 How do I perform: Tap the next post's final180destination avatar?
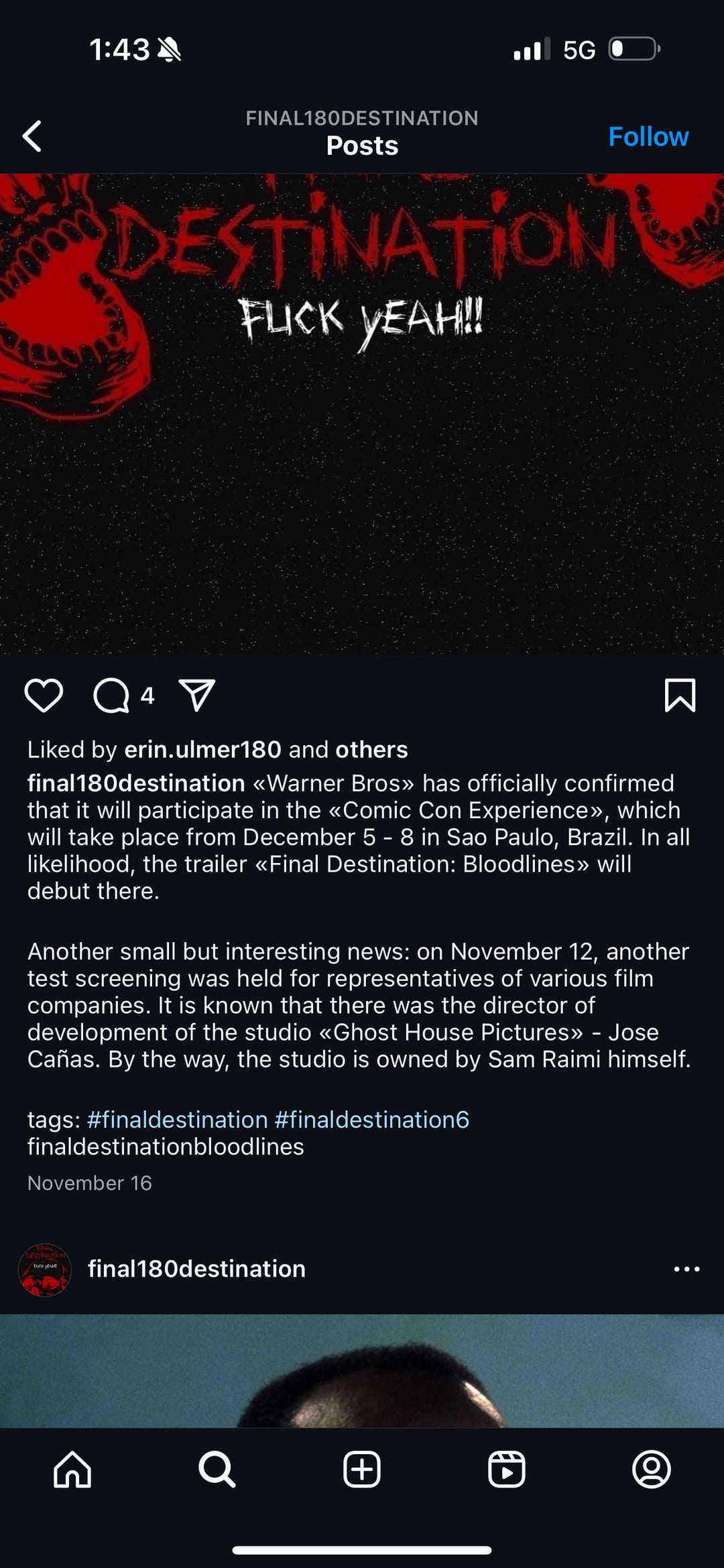click(45, 1269)
